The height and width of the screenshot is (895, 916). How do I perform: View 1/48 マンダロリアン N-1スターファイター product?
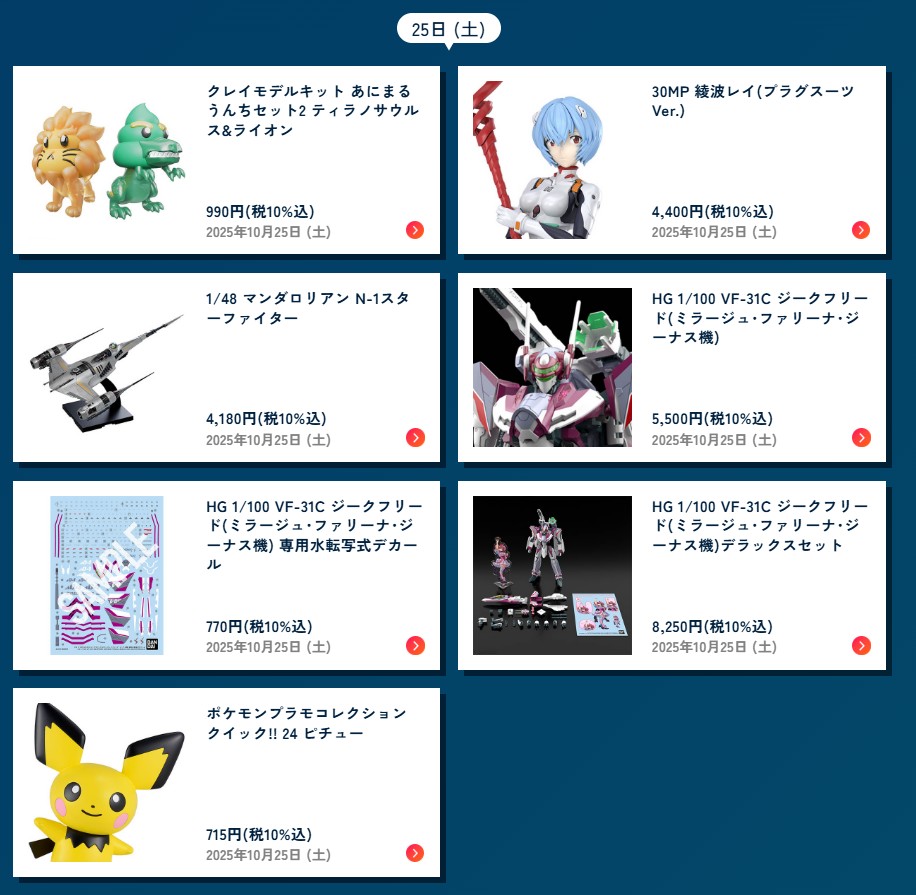pos(226,367)
